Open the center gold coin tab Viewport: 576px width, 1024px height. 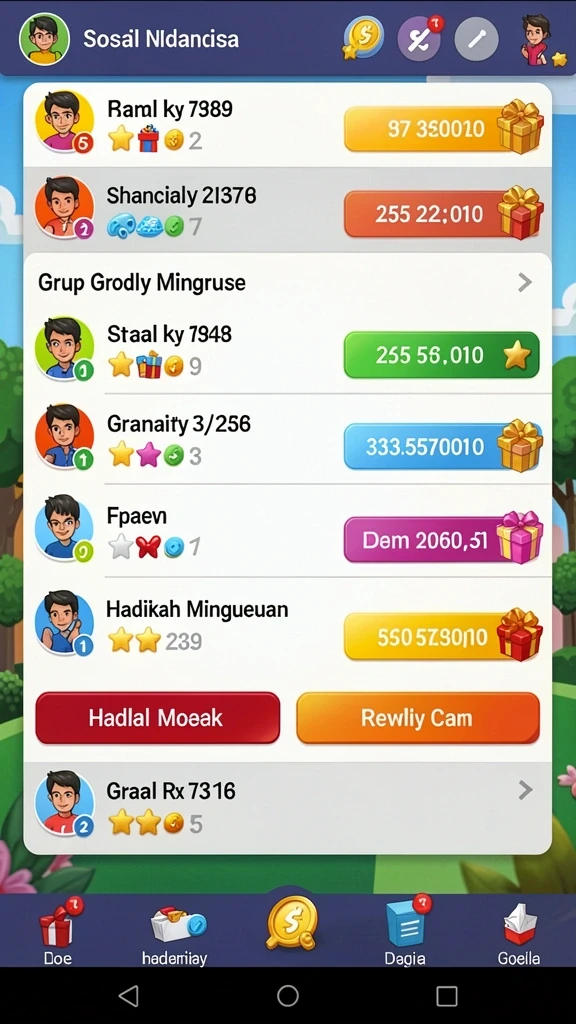291,923
